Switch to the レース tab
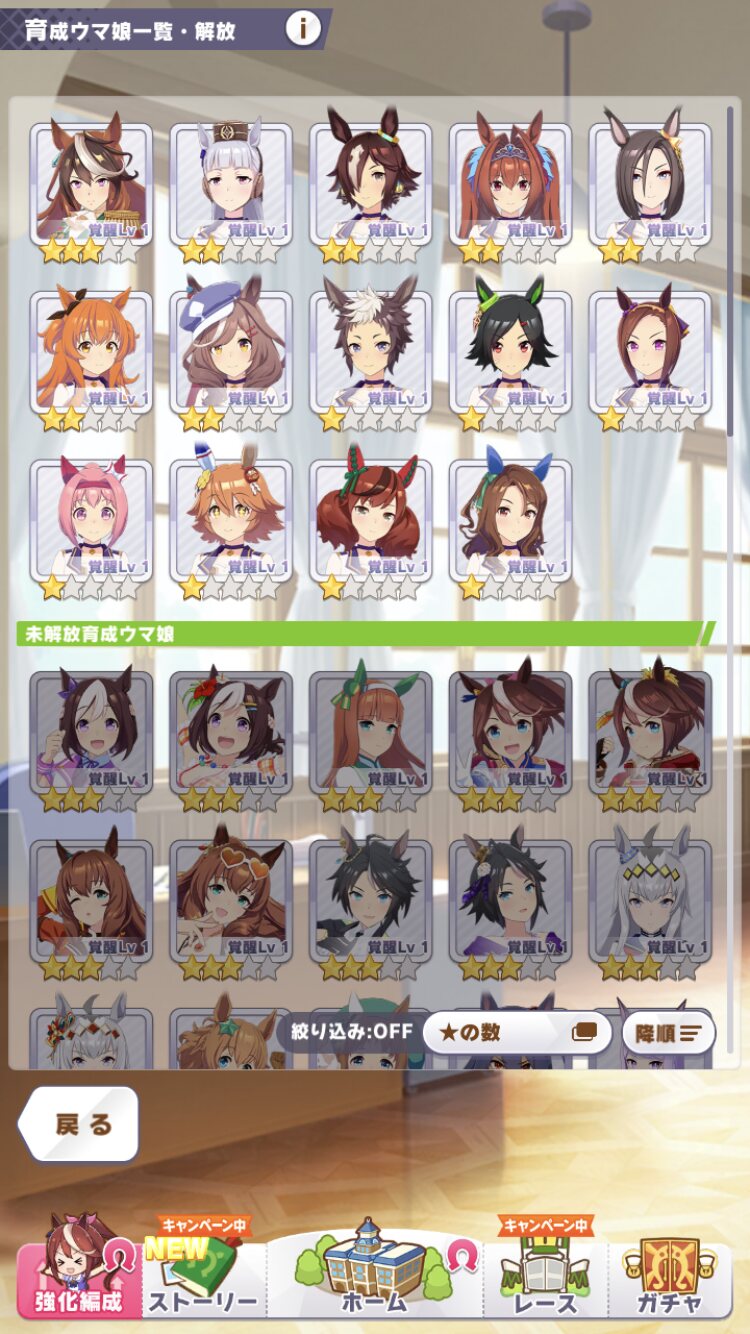 [x=546, y=1275]
